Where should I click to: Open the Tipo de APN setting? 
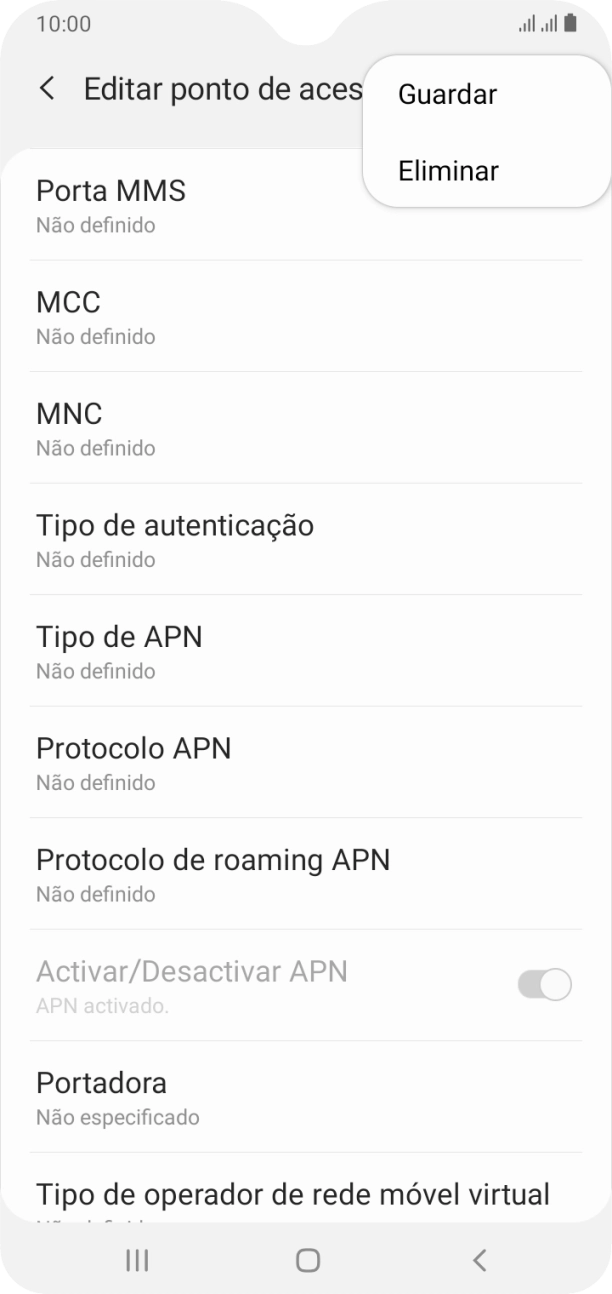[x=300, y=651]
